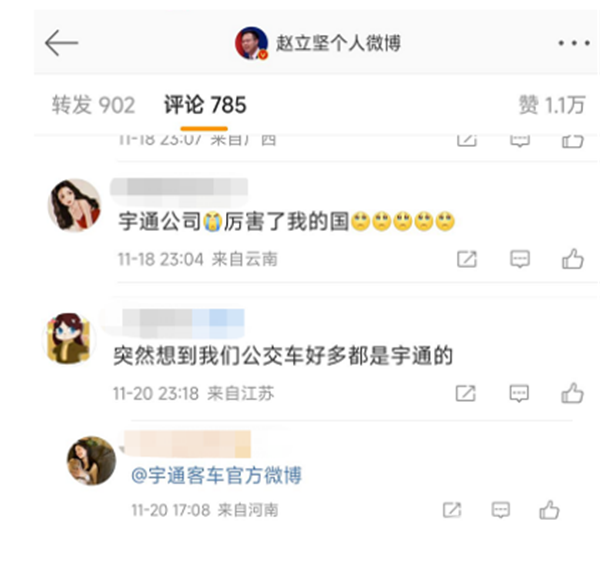
Task: Repost the comment from 河南
Action: [x=452, y=510]
